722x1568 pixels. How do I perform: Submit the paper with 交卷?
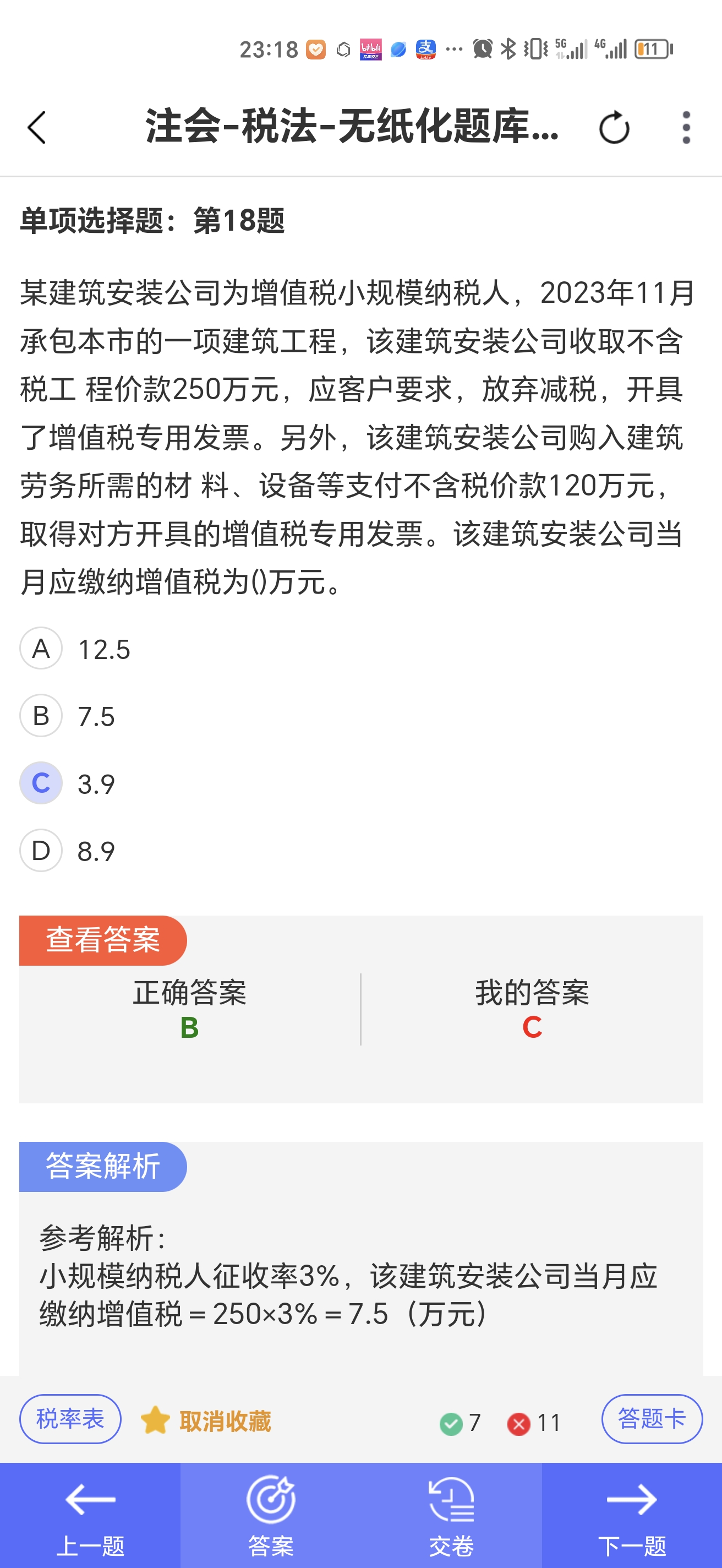click(451, 1516)
